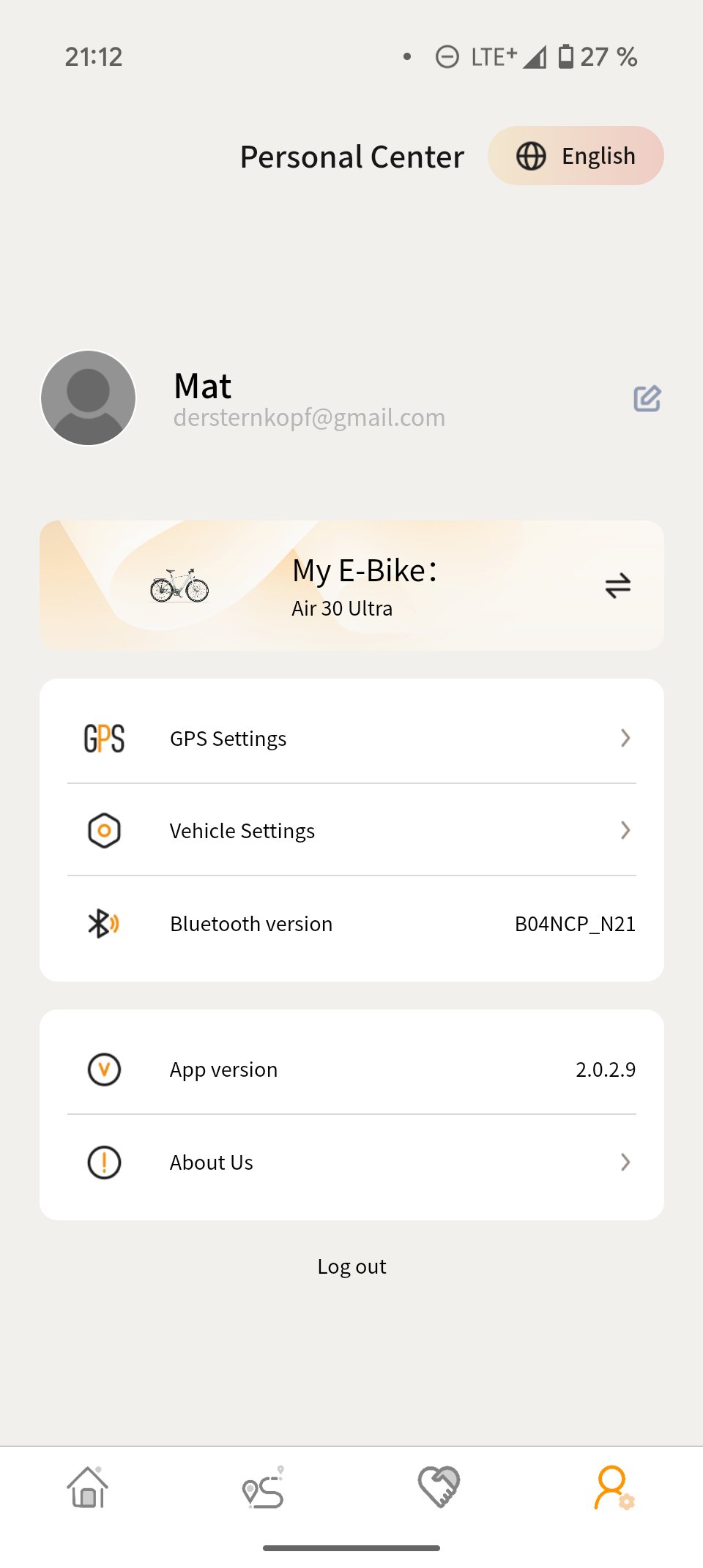Open GPS Settings
This screenshot has height=1568, width=703.
(x=351, y=739)
